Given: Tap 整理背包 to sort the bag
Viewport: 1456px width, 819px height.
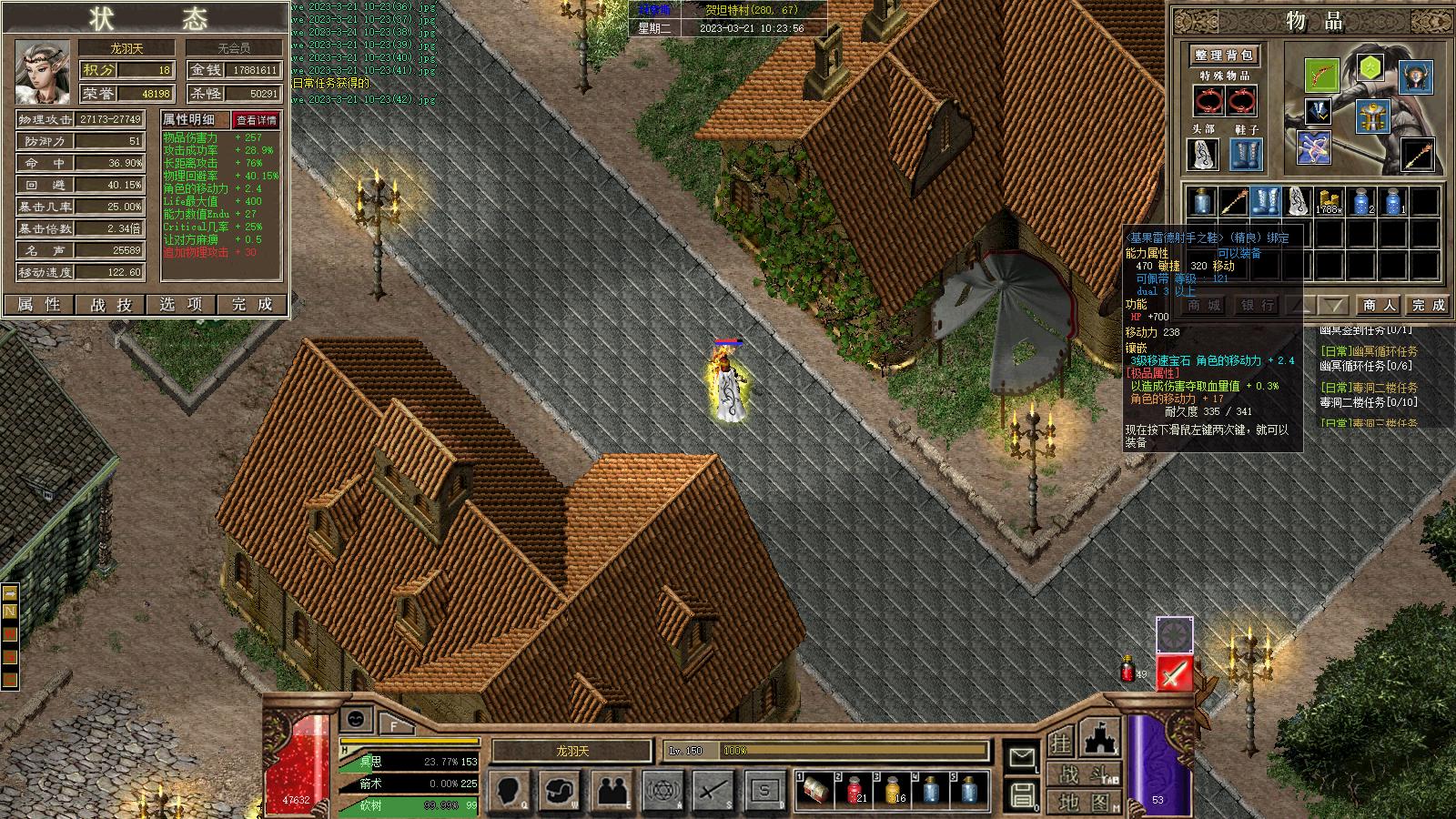Looking at the screenshot, I should (1225, 56).
